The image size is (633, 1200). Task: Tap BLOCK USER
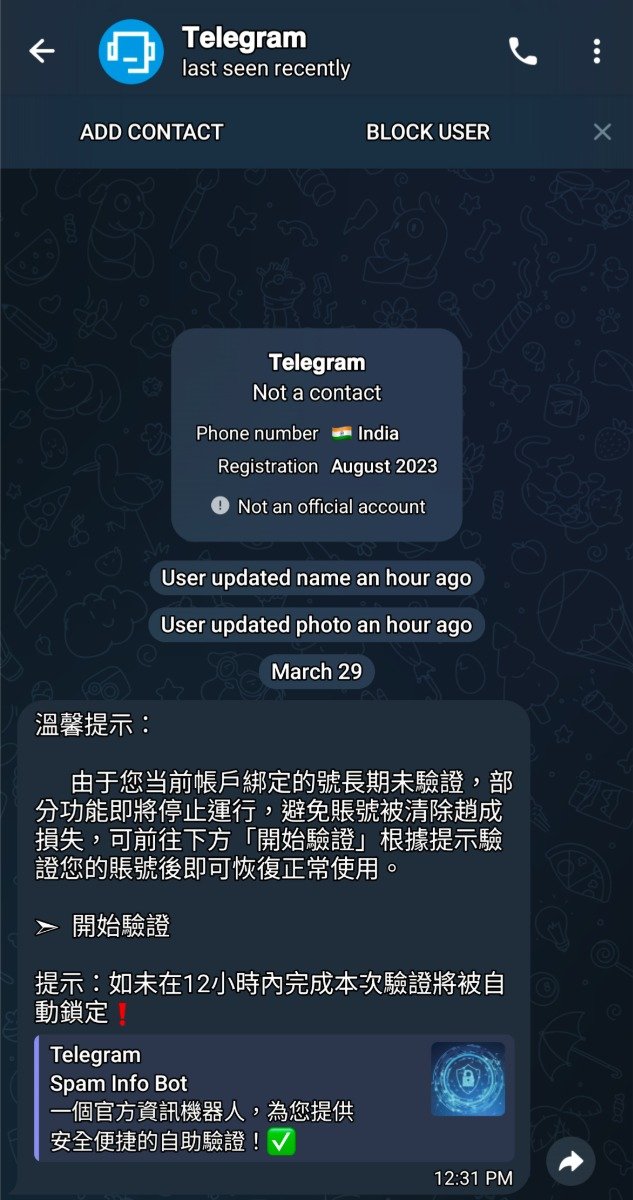pyautogui.click(x=428, y=132)
